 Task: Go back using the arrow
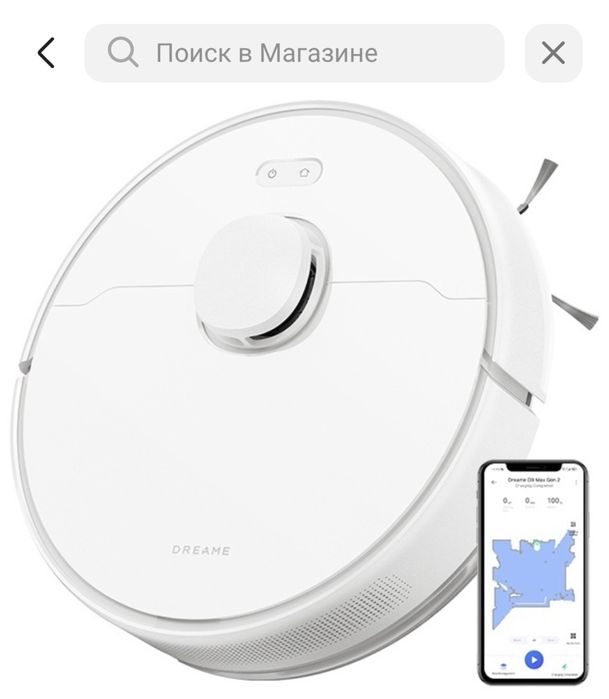click(46, 53)
